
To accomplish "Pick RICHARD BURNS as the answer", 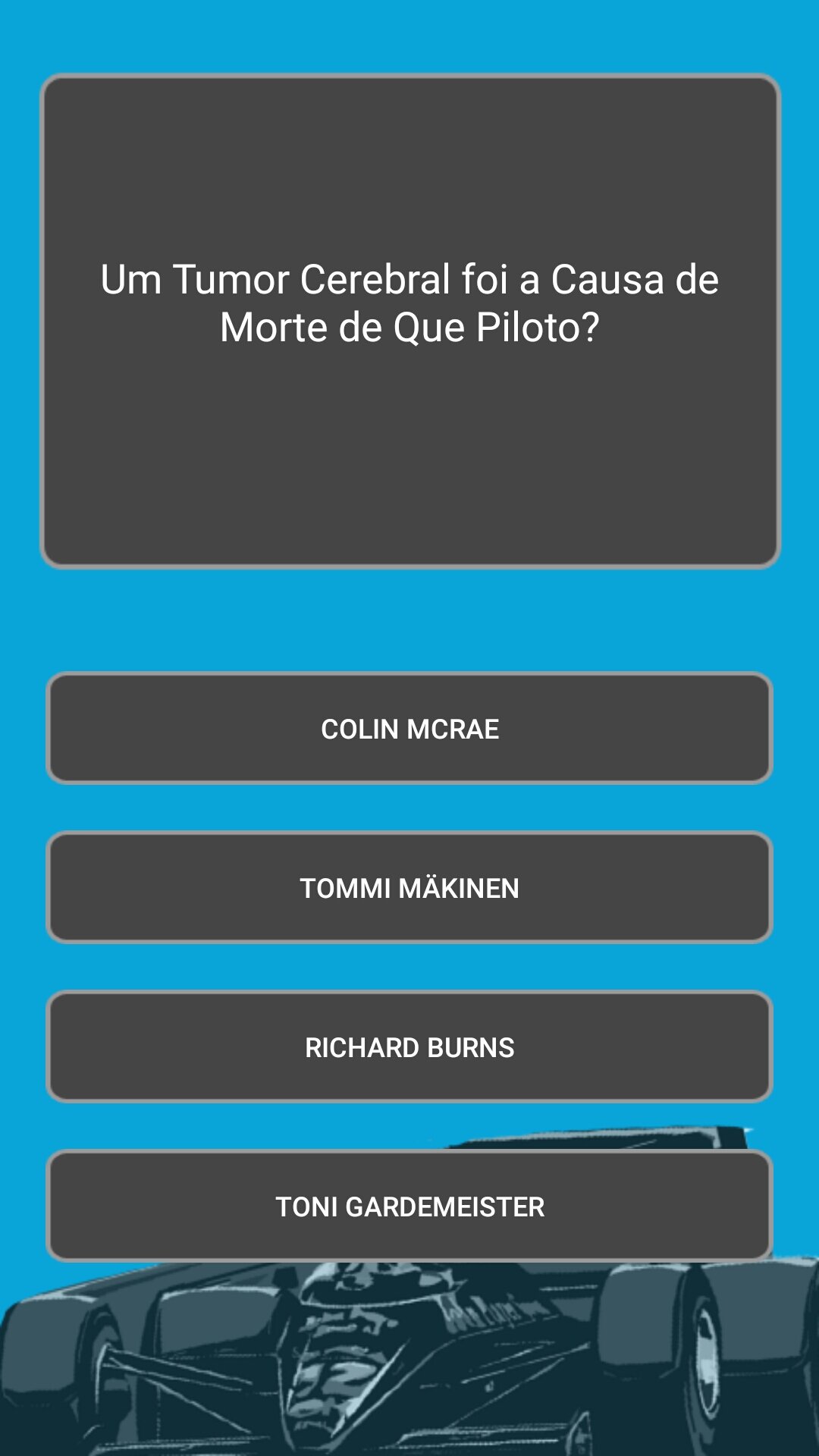I will point(409,1047).
